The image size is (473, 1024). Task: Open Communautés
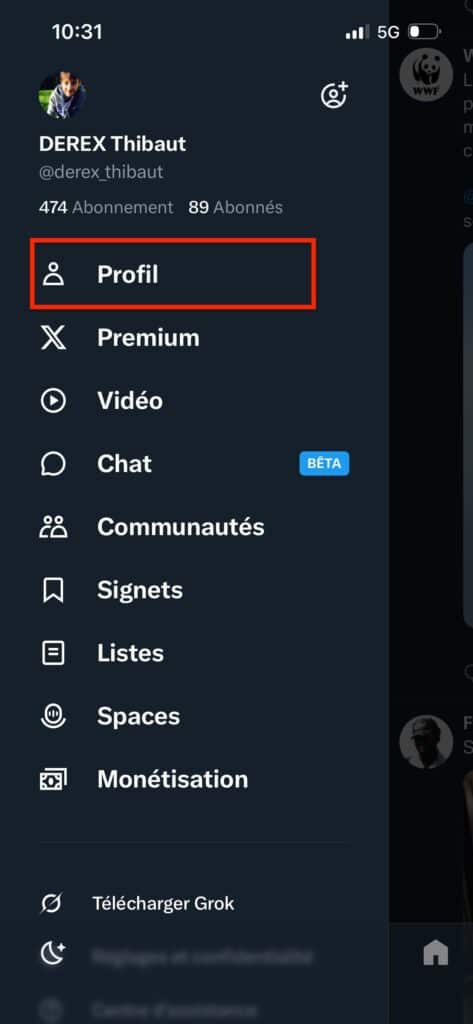click(x=194, y=527)
